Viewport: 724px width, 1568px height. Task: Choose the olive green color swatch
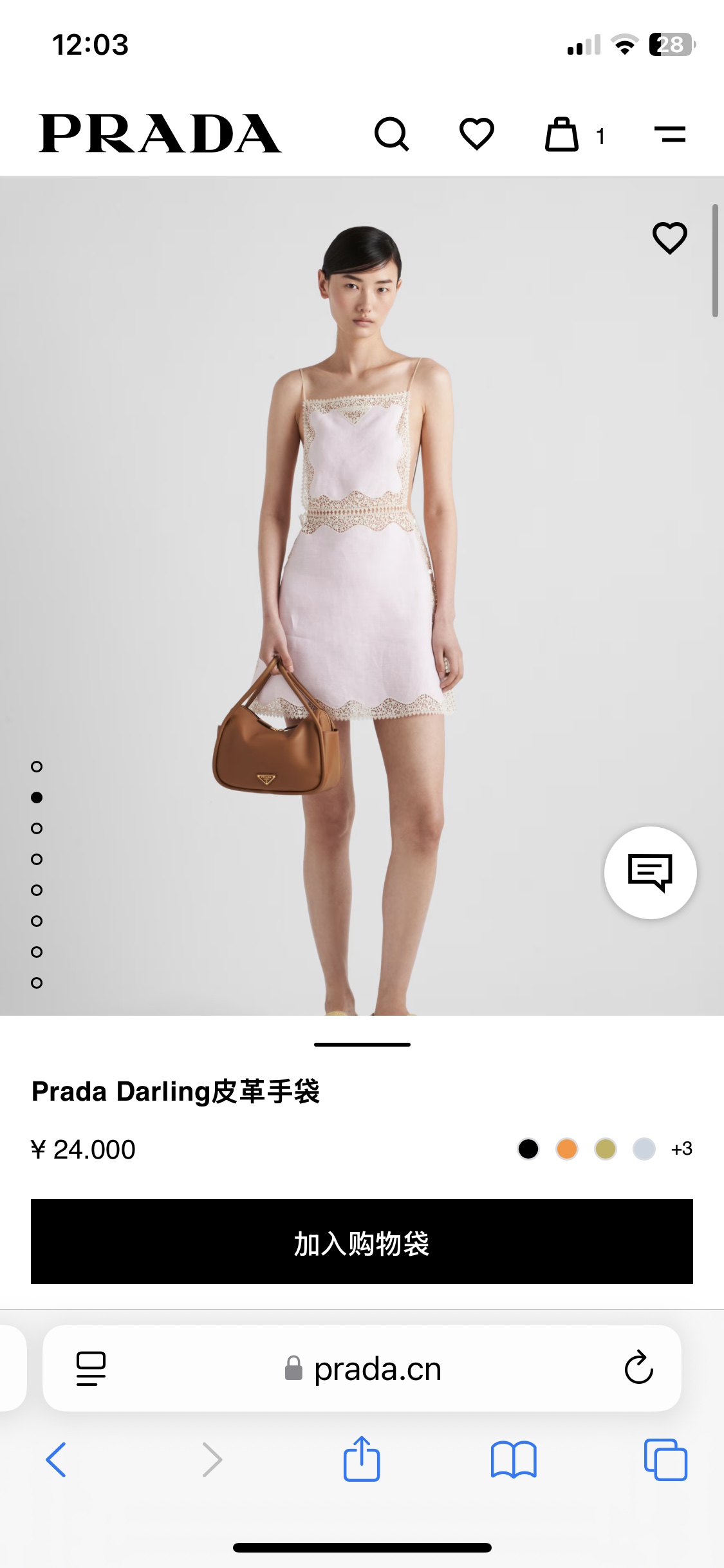[x=606, y=1149]
